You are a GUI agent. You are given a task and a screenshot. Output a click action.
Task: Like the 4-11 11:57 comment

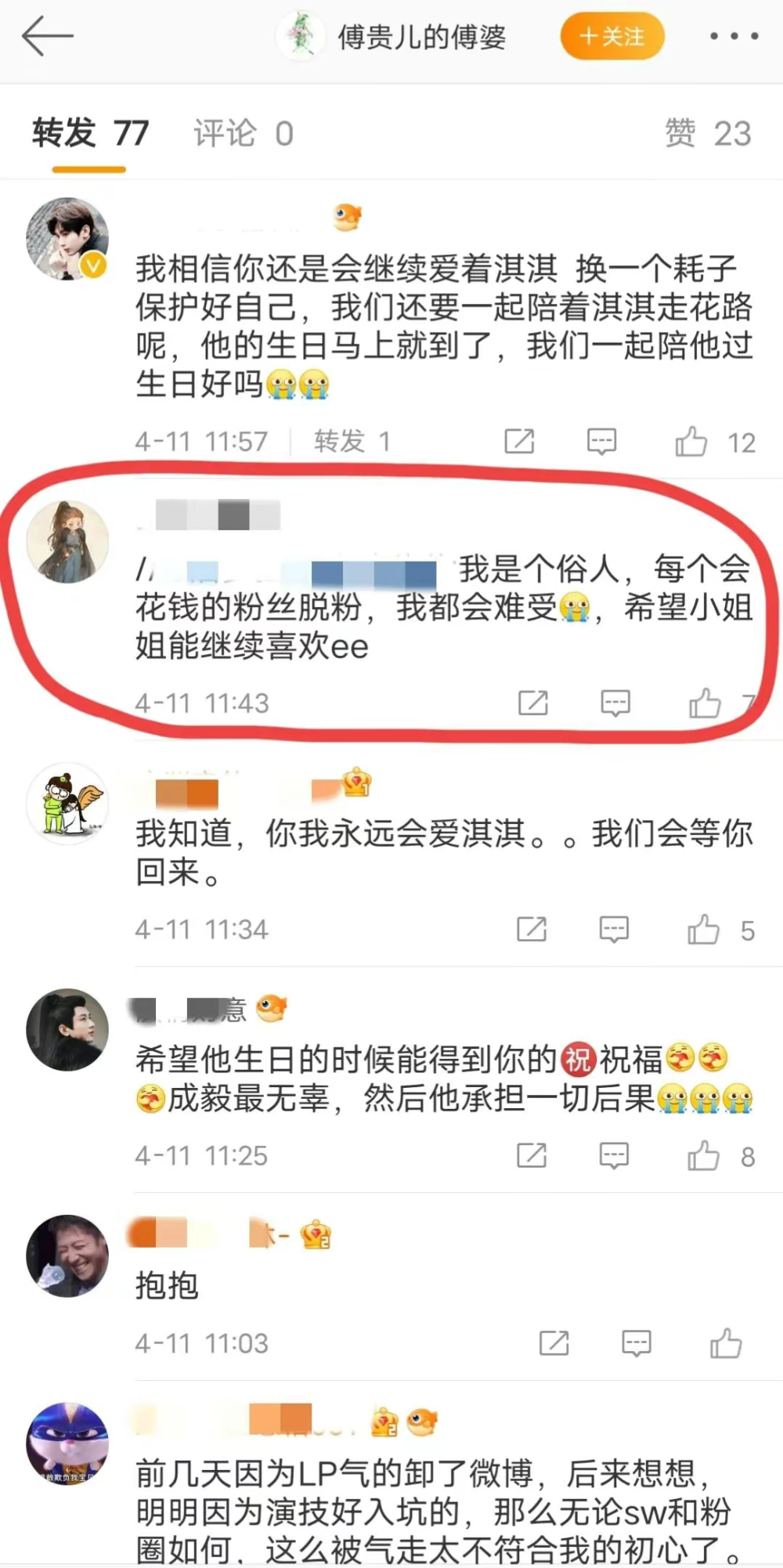tap(691, 442)
